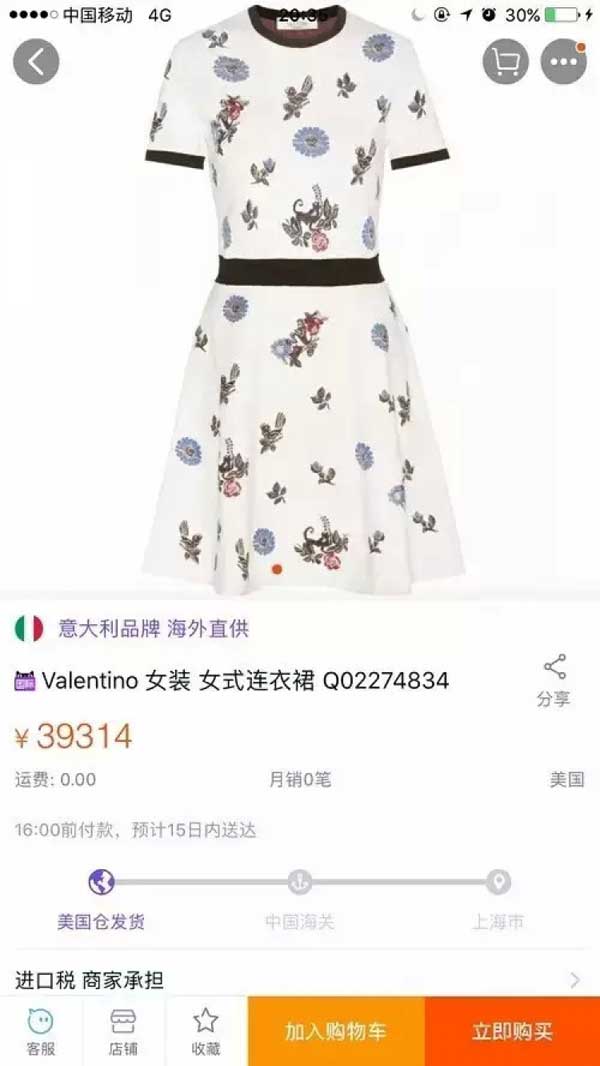600x1066 pixels.
Task: Go back using the top arrow
Action: [x=36, y=62]
